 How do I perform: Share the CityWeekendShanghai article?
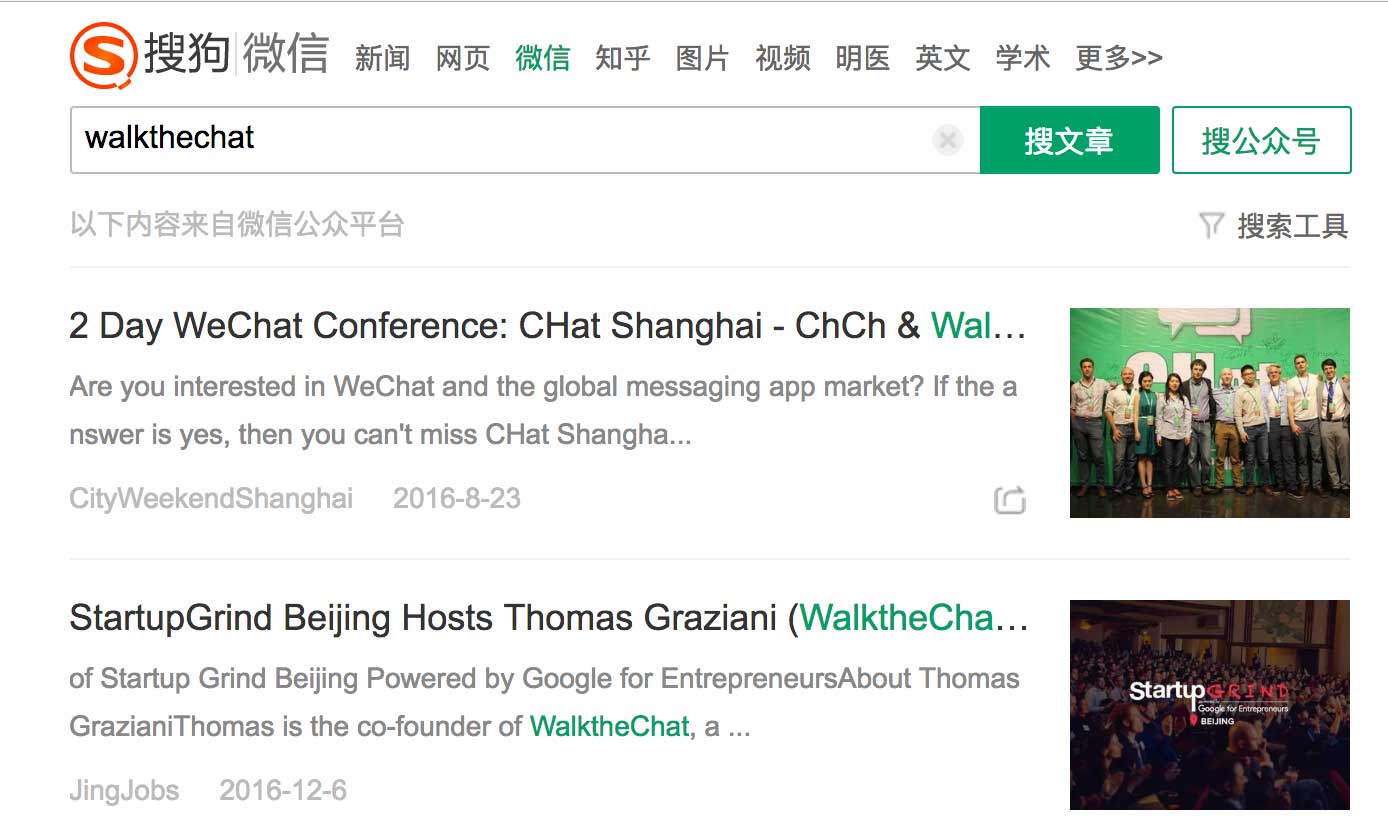[1010, 499]
